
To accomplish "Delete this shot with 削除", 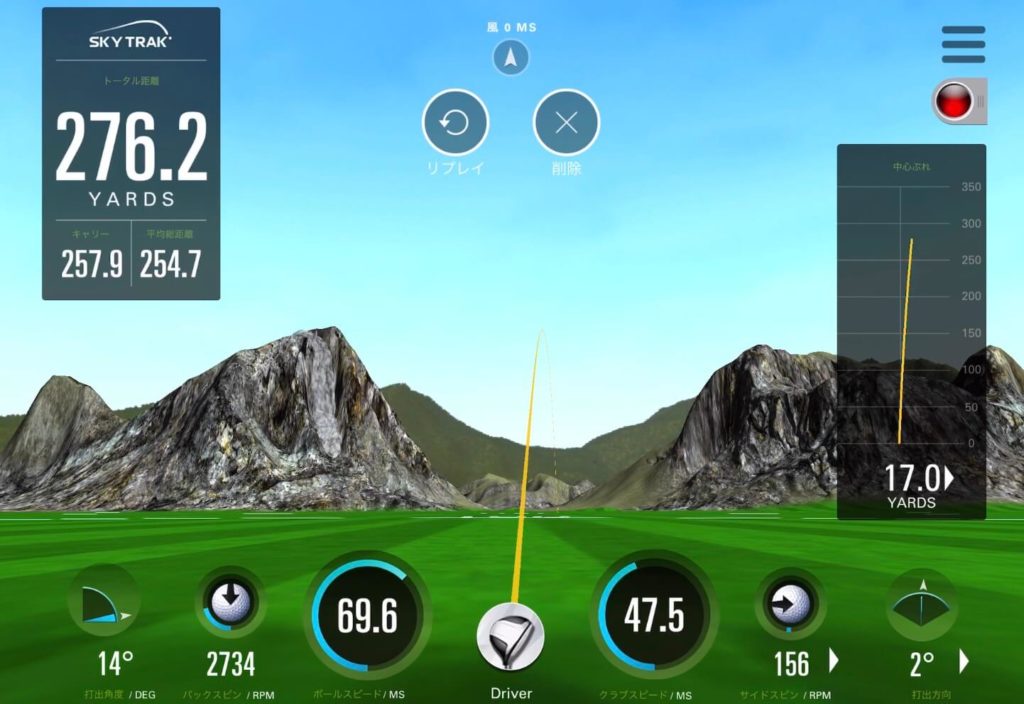I will click(x=566, y=123).
